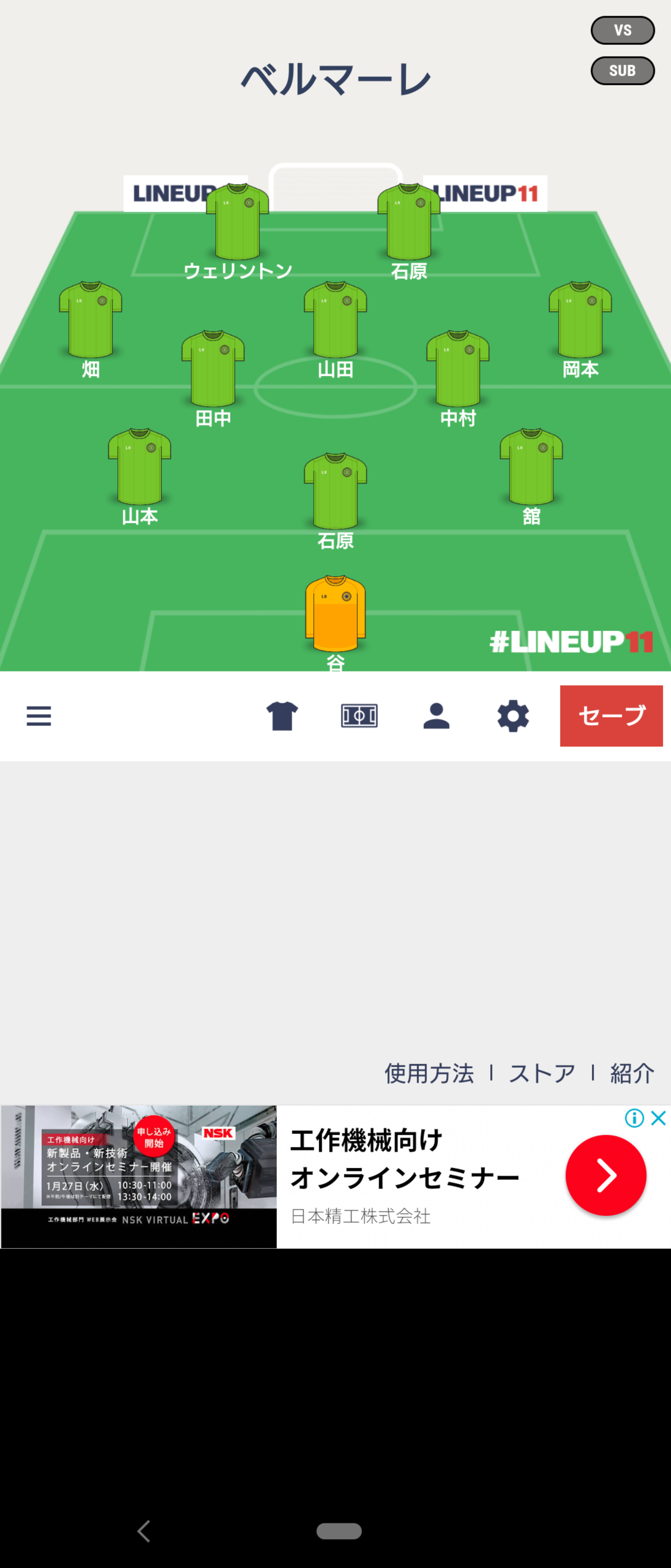Open the ストア link
Viewport: 671px width, 1568px height.
click(542, 1073)
